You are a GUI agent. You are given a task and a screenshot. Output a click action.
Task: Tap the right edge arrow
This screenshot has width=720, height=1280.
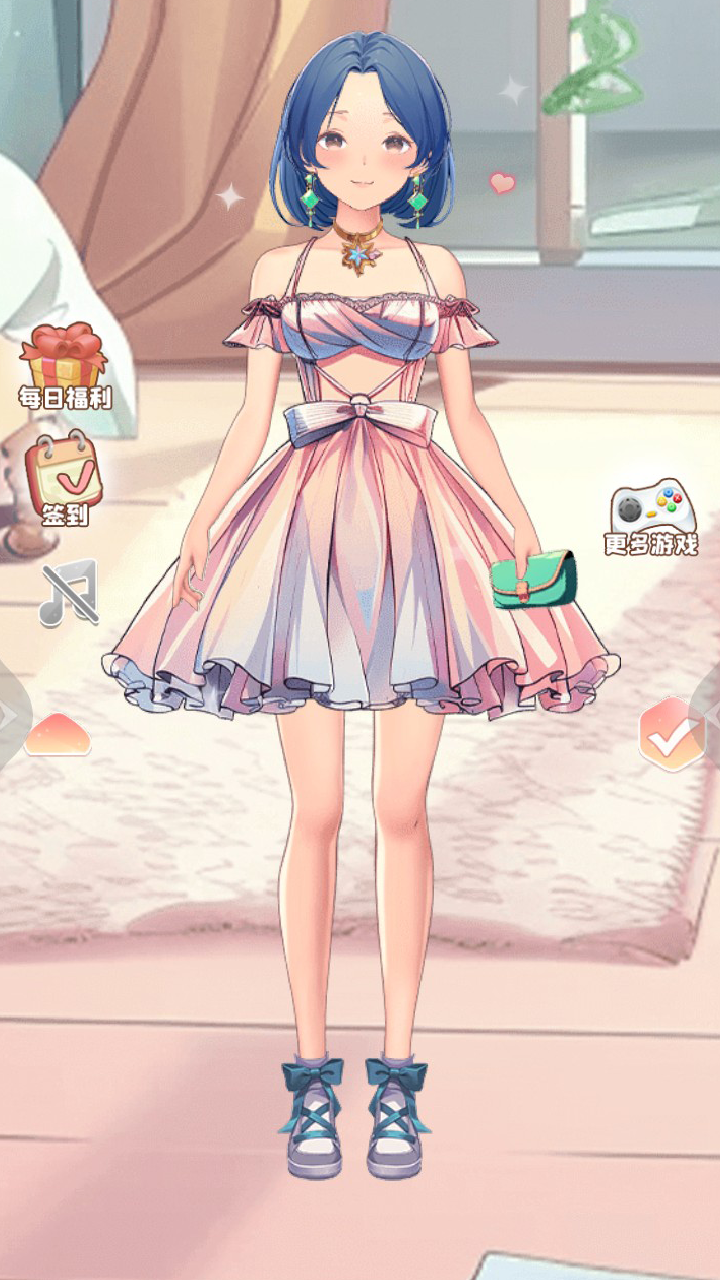coord(710,714)
